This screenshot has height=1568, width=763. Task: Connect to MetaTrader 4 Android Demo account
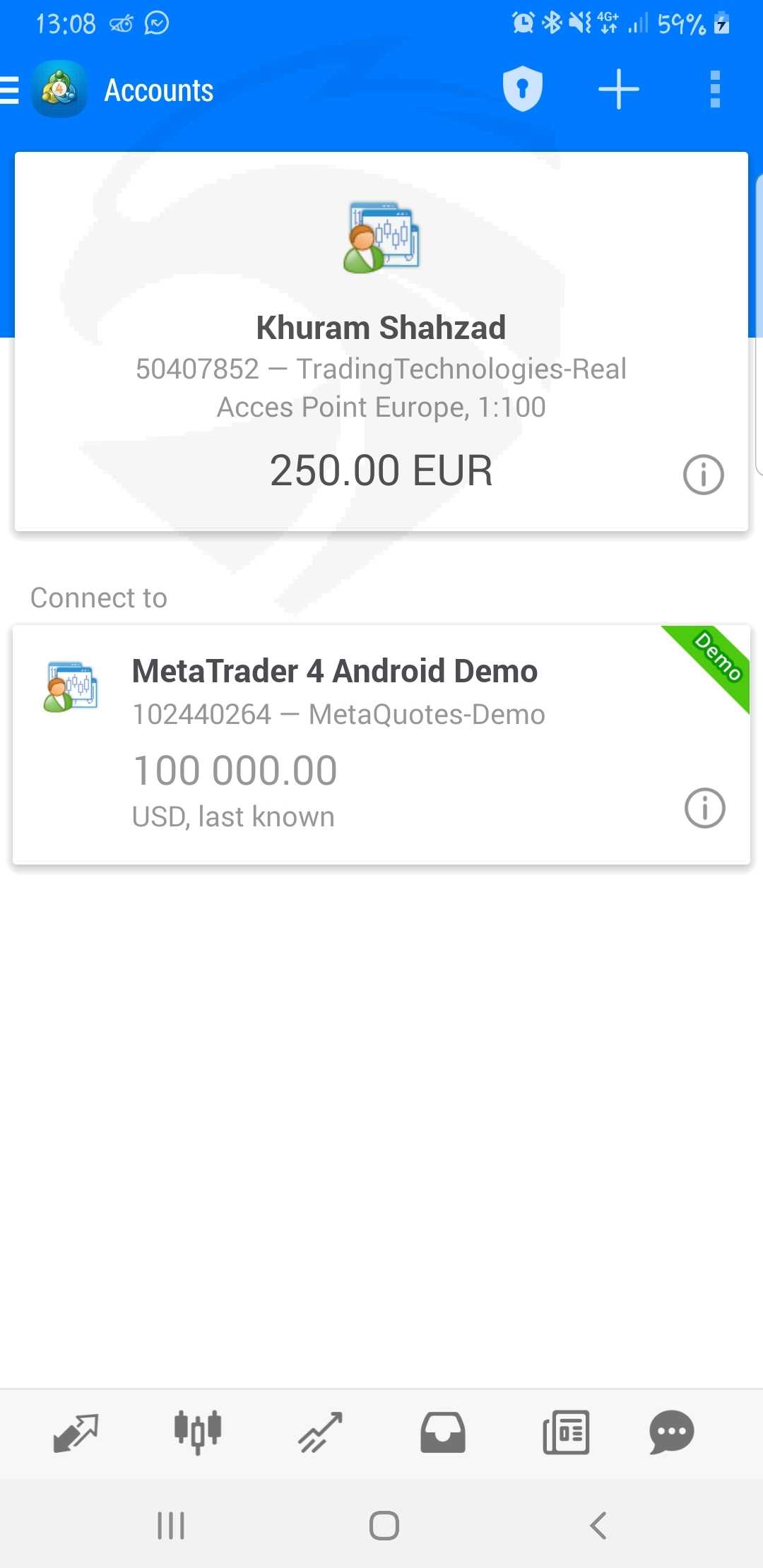pos(381,744)
